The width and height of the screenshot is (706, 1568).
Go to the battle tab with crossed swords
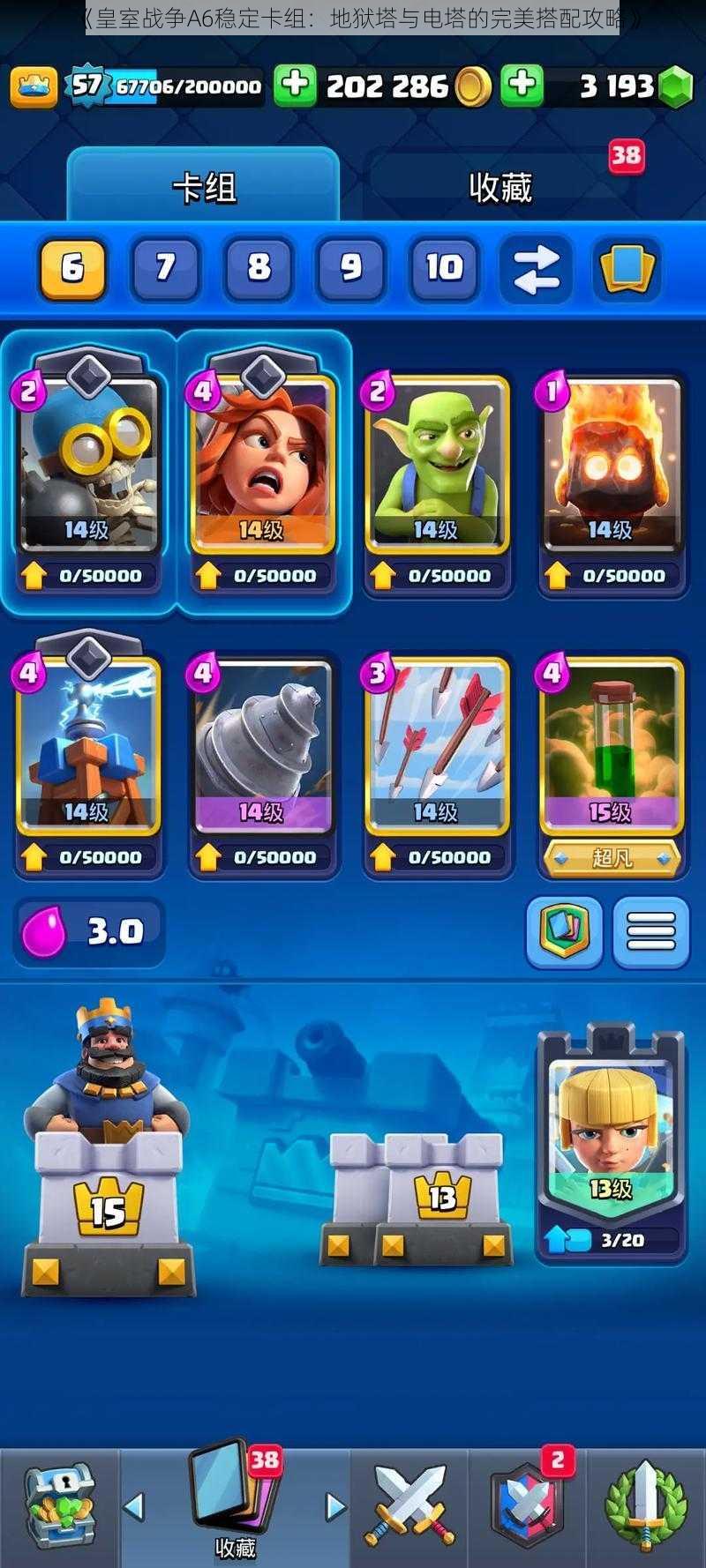(x=410, y=1505)
